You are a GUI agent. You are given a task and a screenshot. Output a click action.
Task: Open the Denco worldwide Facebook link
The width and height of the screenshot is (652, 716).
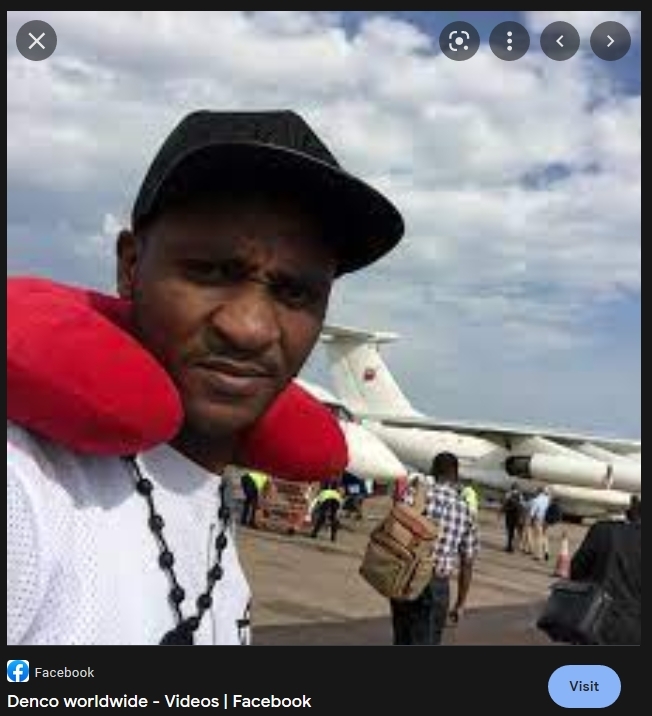[159, 701]
